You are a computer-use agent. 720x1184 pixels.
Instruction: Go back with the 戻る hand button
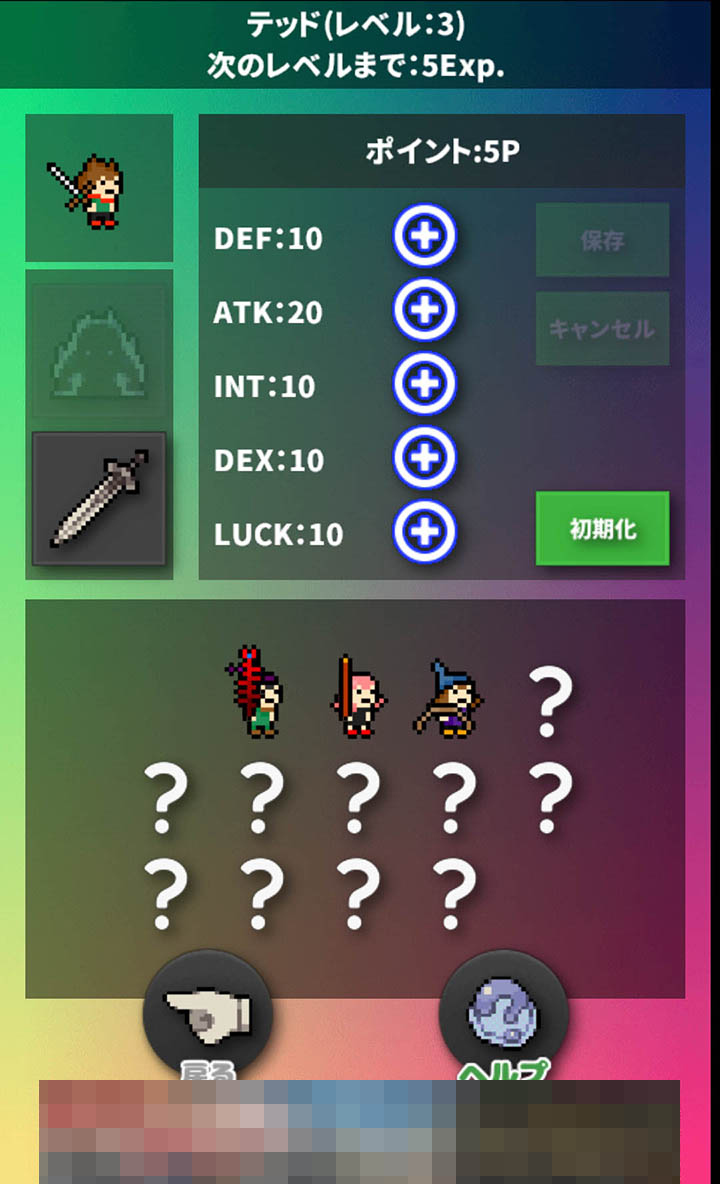[x=208, y=1020]
